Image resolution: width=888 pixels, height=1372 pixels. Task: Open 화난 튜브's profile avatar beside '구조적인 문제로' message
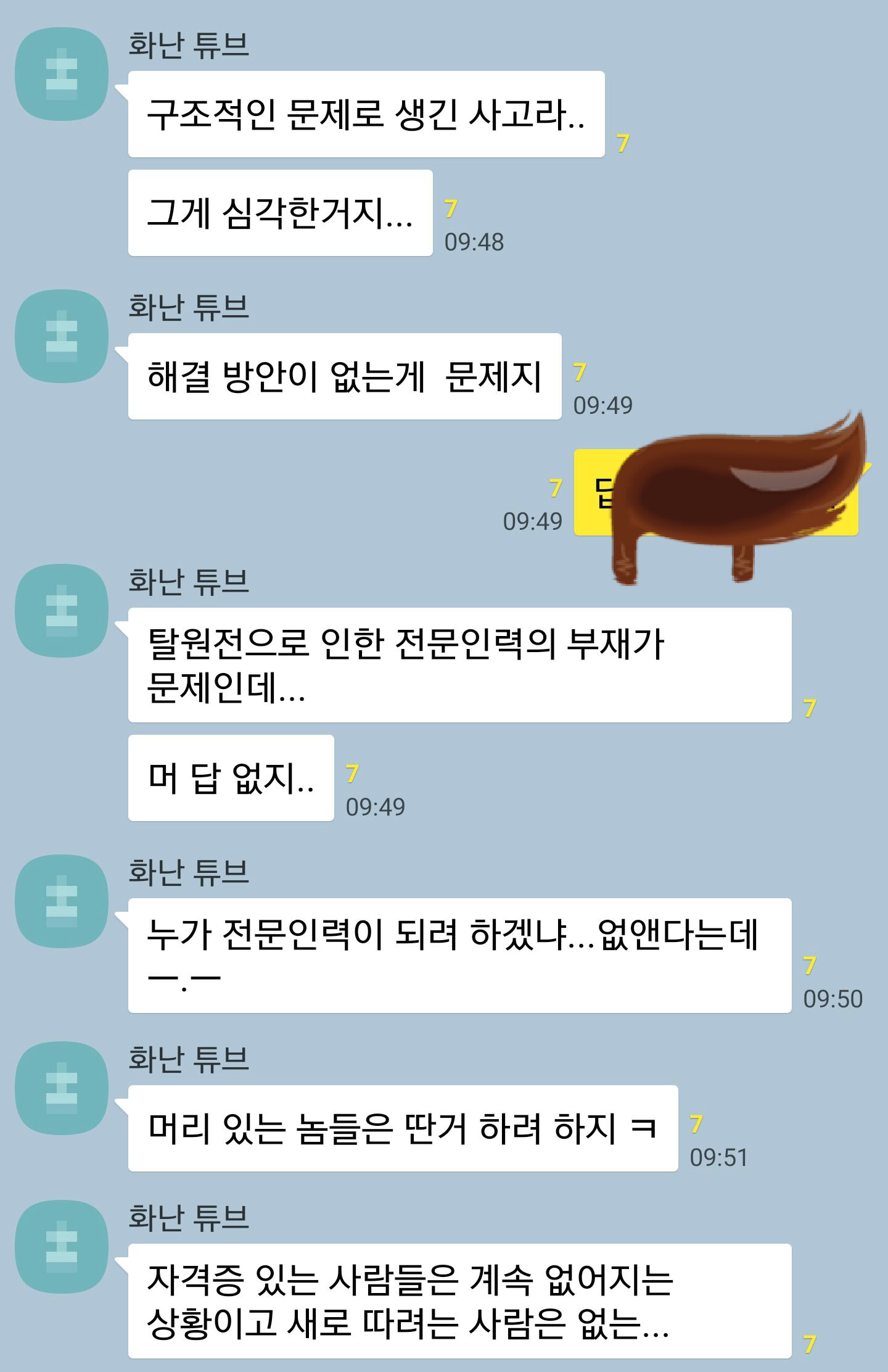[62, 74]
